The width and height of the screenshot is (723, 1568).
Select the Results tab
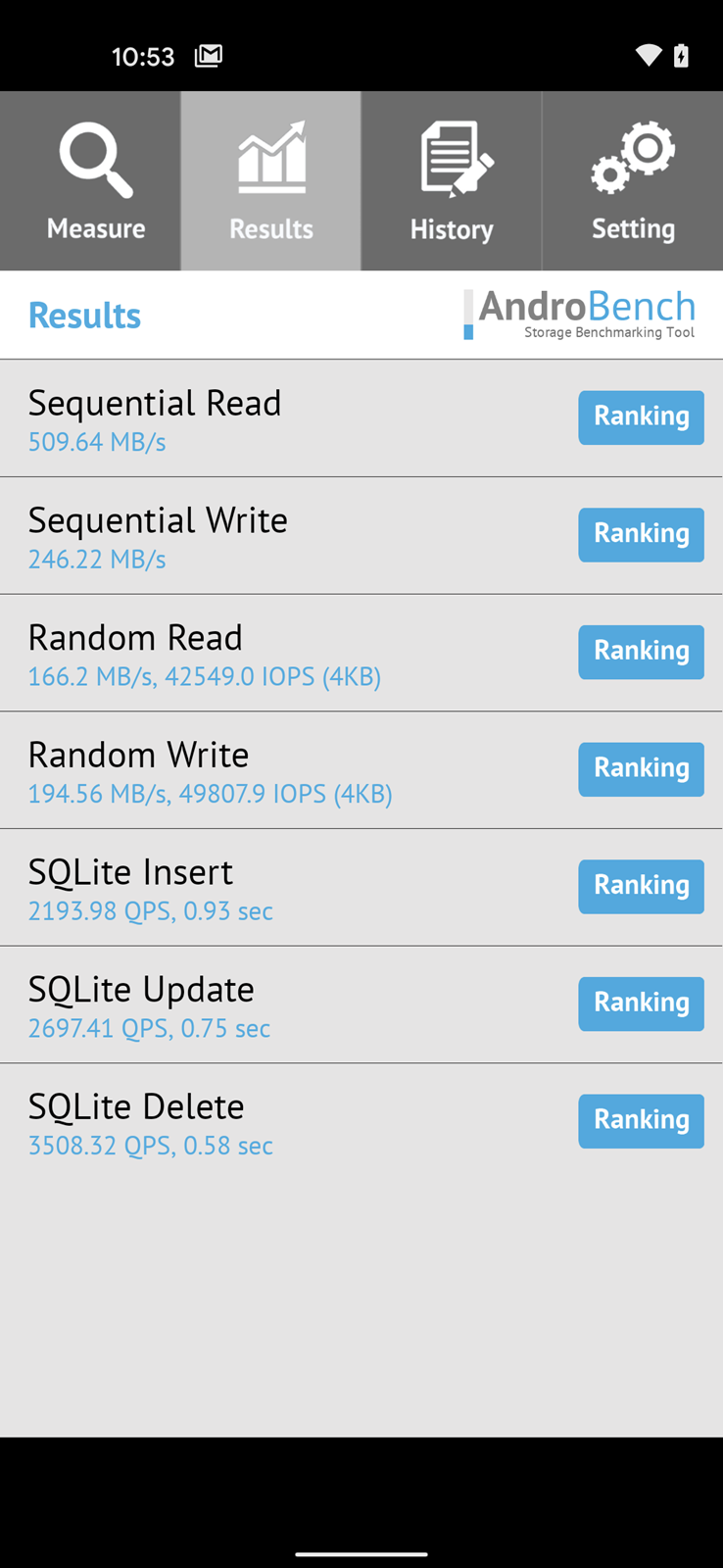click(271, 181)
